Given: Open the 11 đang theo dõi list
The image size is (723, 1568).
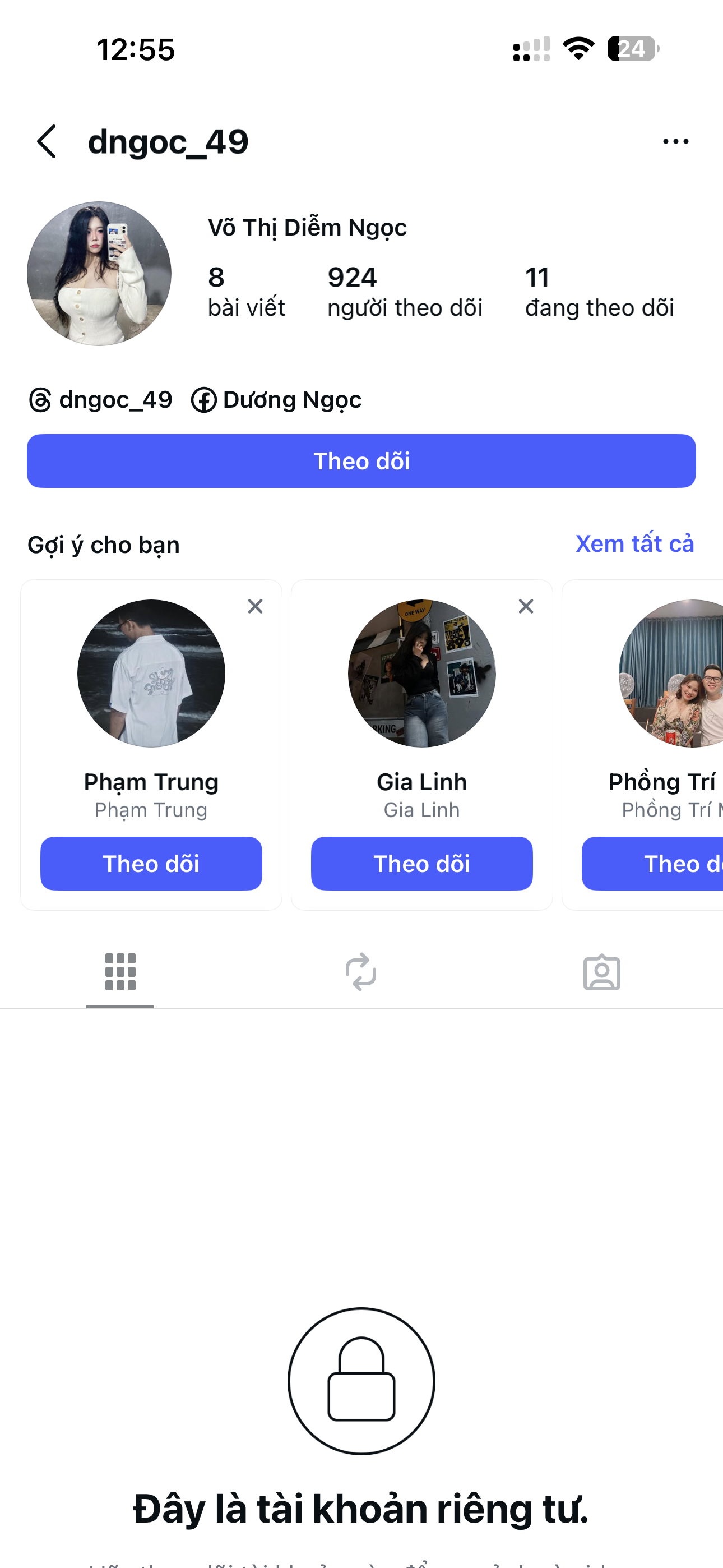Looking at the screenshot, I should (599, 292).
